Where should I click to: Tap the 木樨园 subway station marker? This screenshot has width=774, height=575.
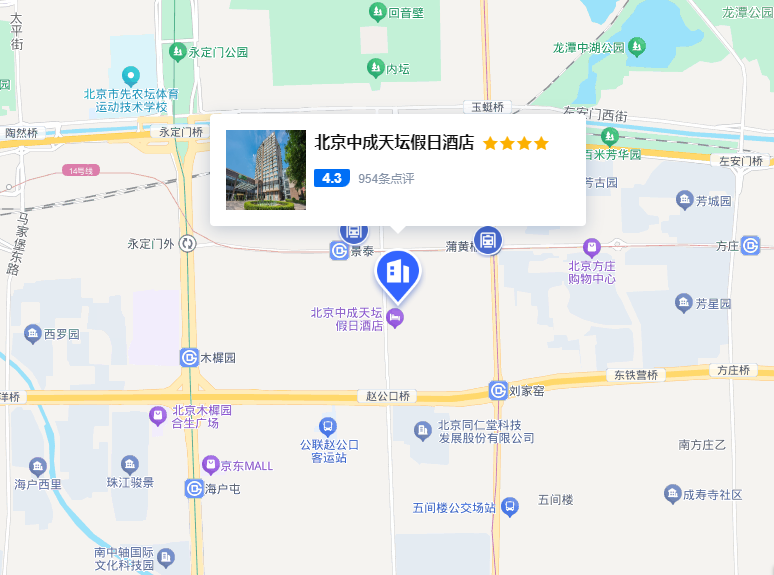click(x=189, y=357)
